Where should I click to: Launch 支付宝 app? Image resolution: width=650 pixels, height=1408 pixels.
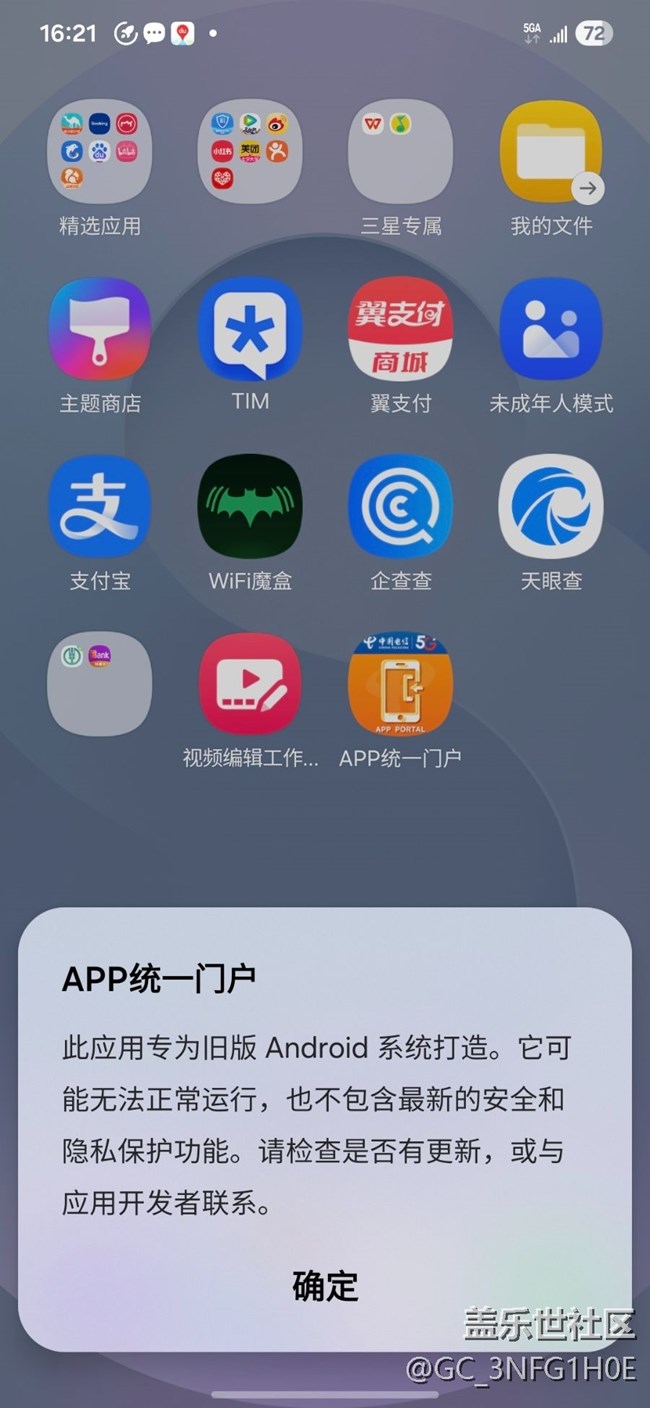tap(100, 506)
